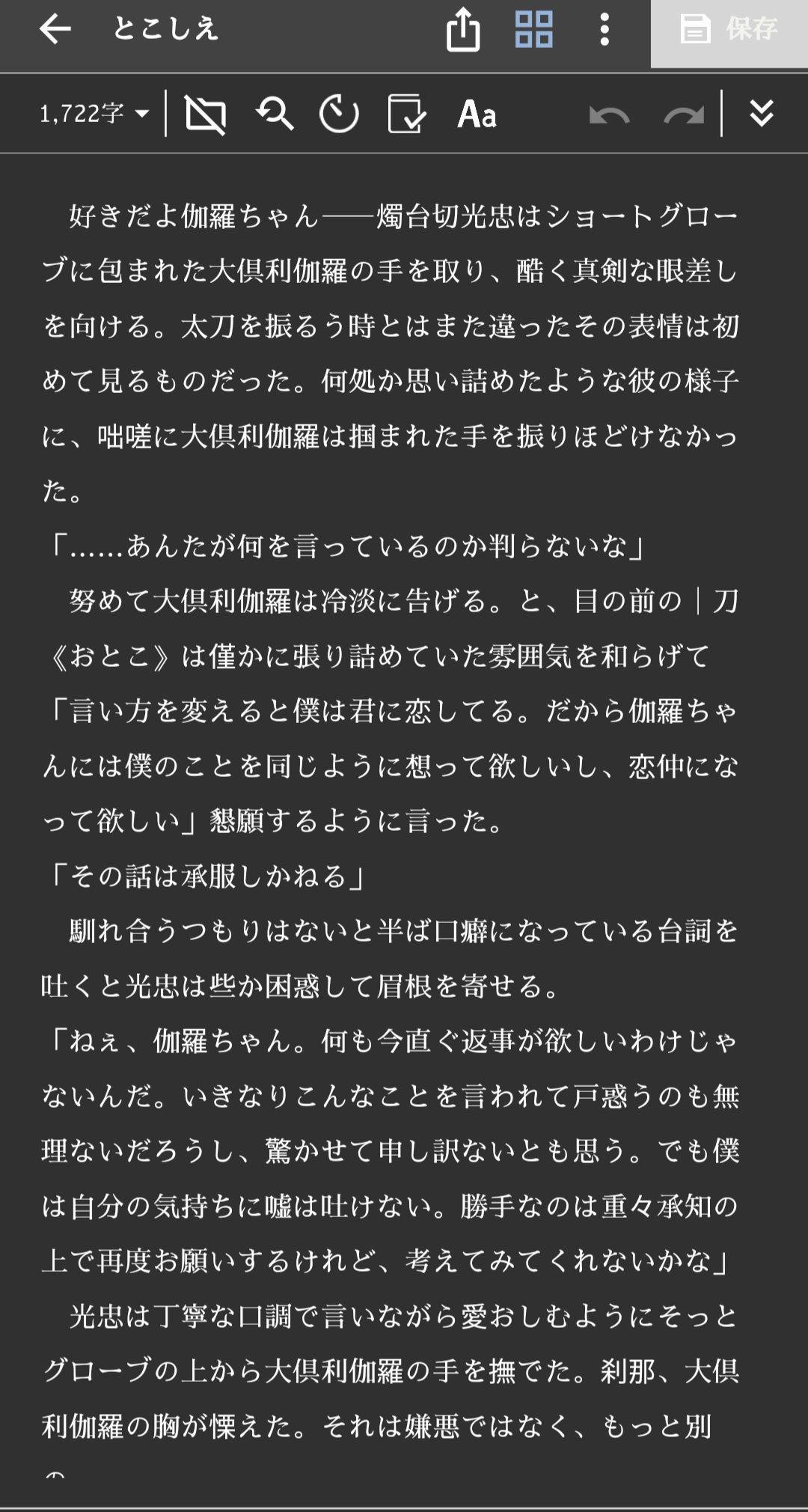Open the three-dot overflow menu
The image size is (808, 1512).
[x=605, y=30]
